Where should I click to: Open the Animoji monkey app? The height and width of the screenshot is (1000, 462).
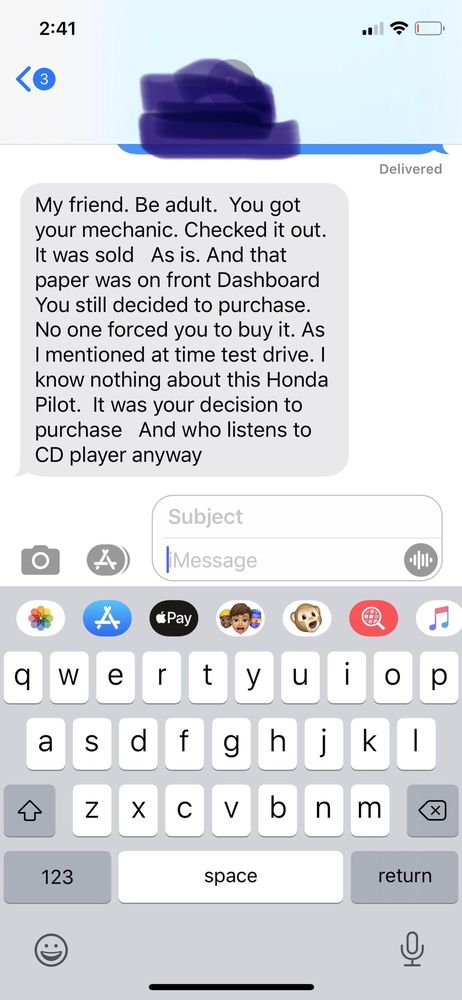coord(307,618)
